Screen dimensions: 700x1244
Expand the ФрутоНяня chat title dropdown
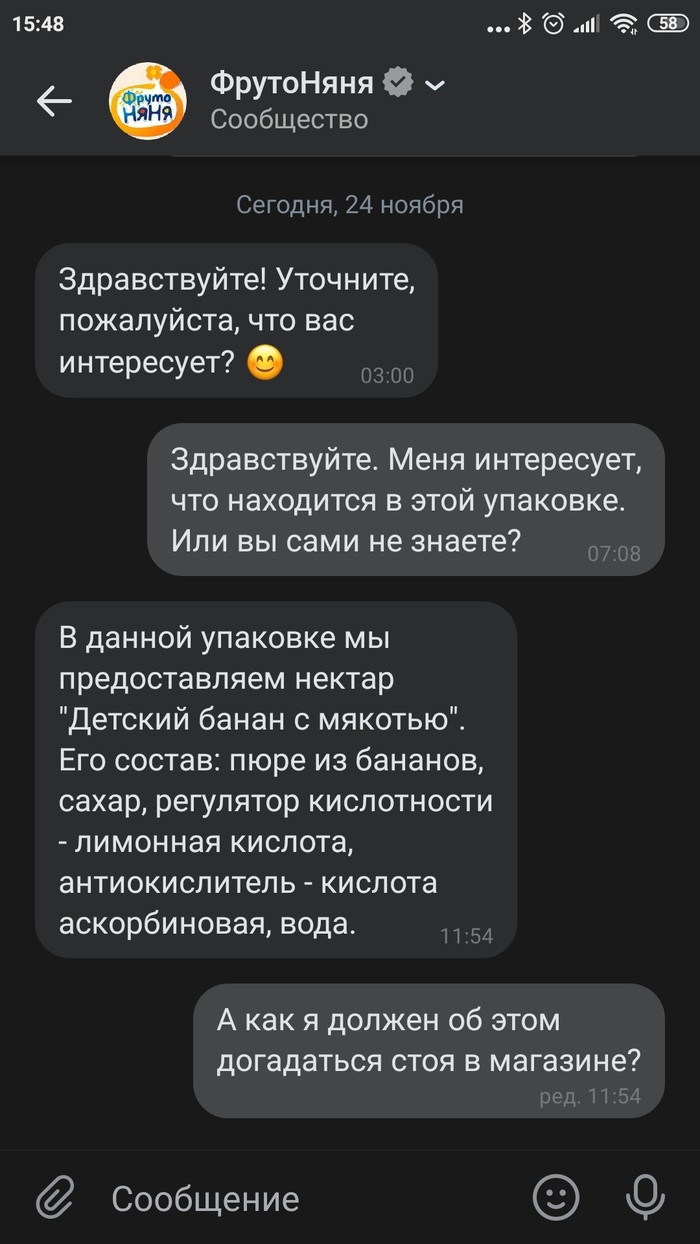435,86
